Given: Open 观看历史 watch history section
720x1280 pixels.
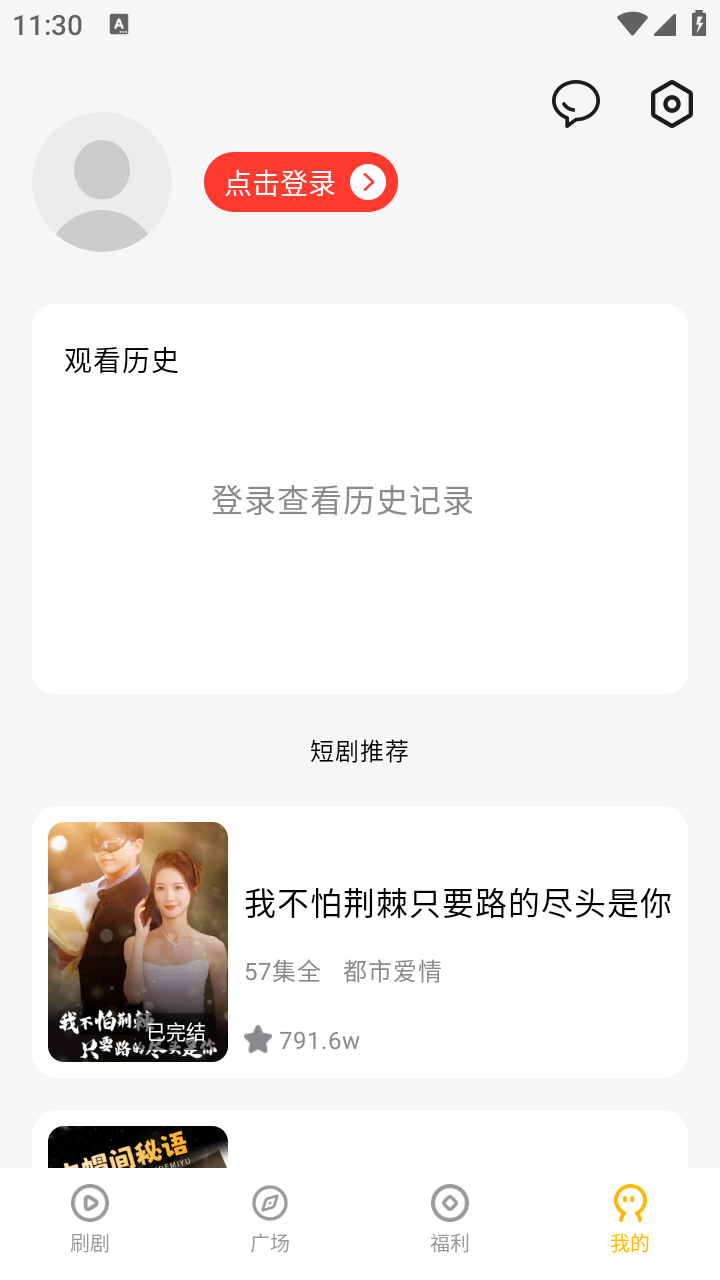Looking at the screenshot, I should pos(120,361).
